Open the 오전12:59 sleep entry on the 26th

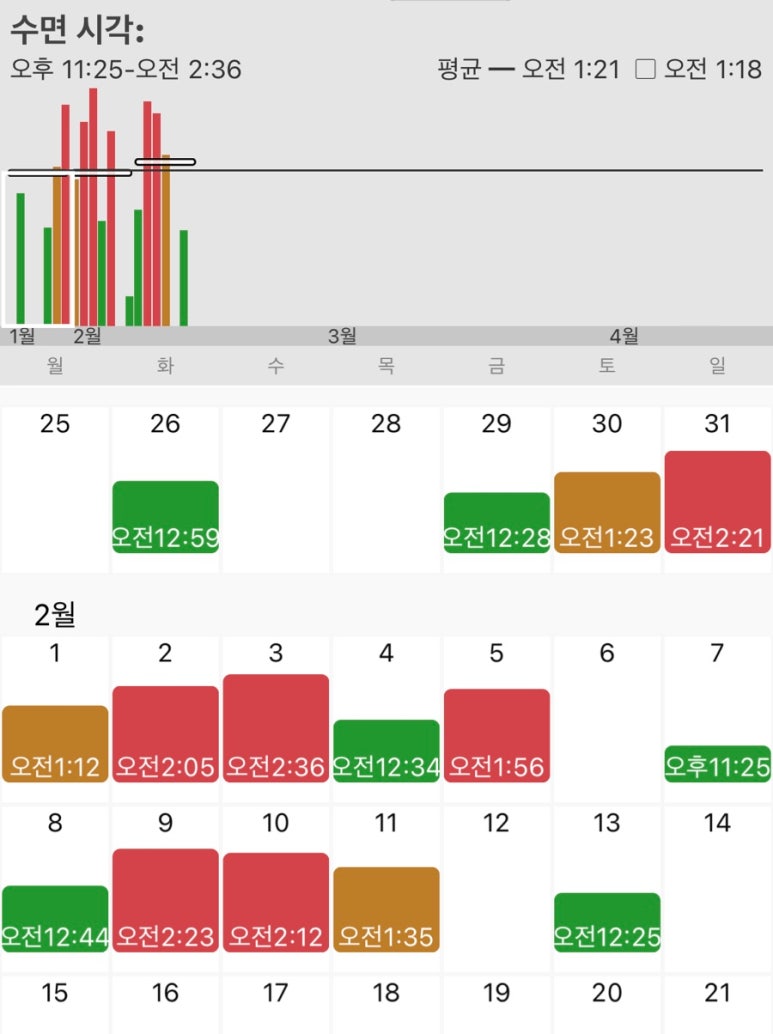(x=165, y=517)
